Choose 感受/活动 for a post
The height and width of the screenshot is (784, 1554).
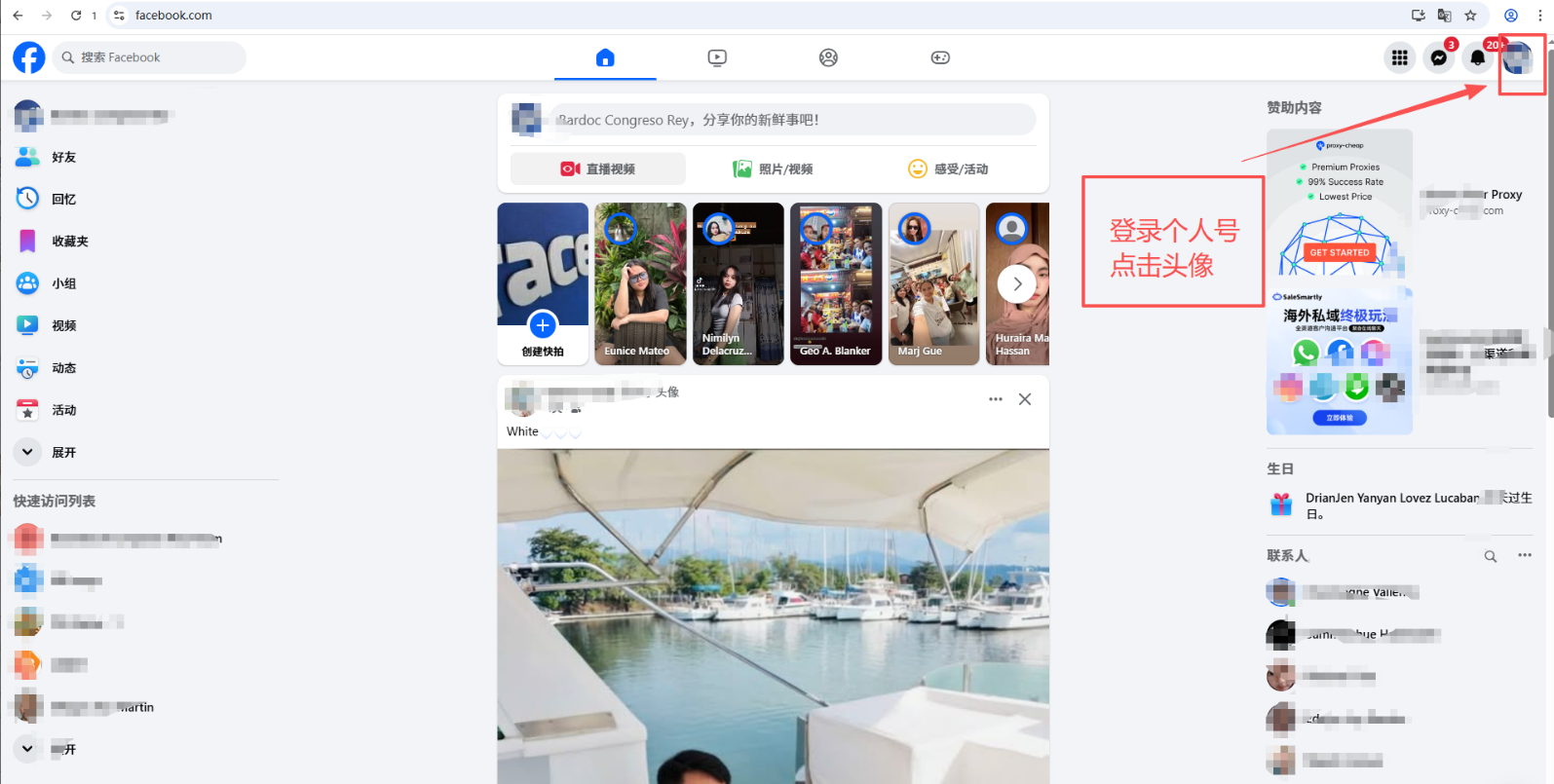(x=948, y=168)
